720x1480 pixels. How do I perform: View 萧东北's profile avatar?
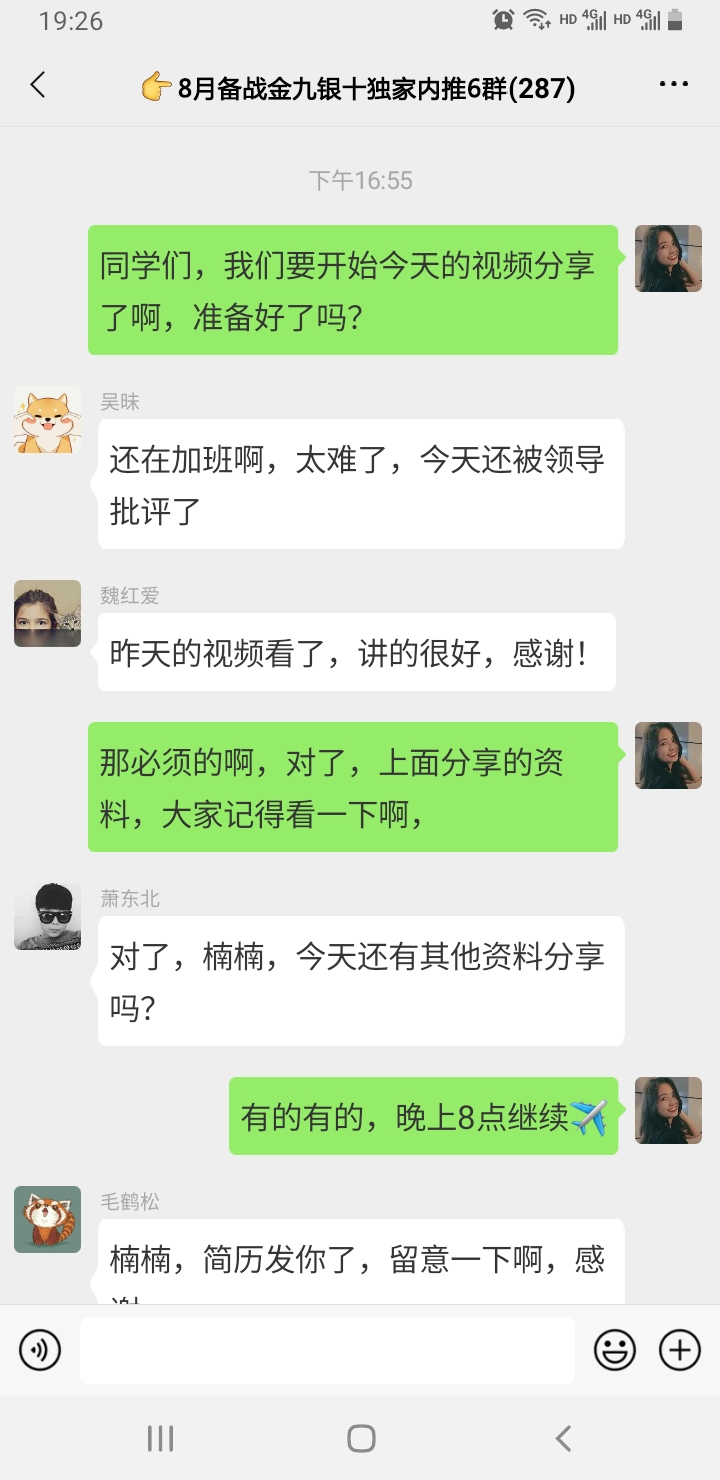tap(47, 916)
